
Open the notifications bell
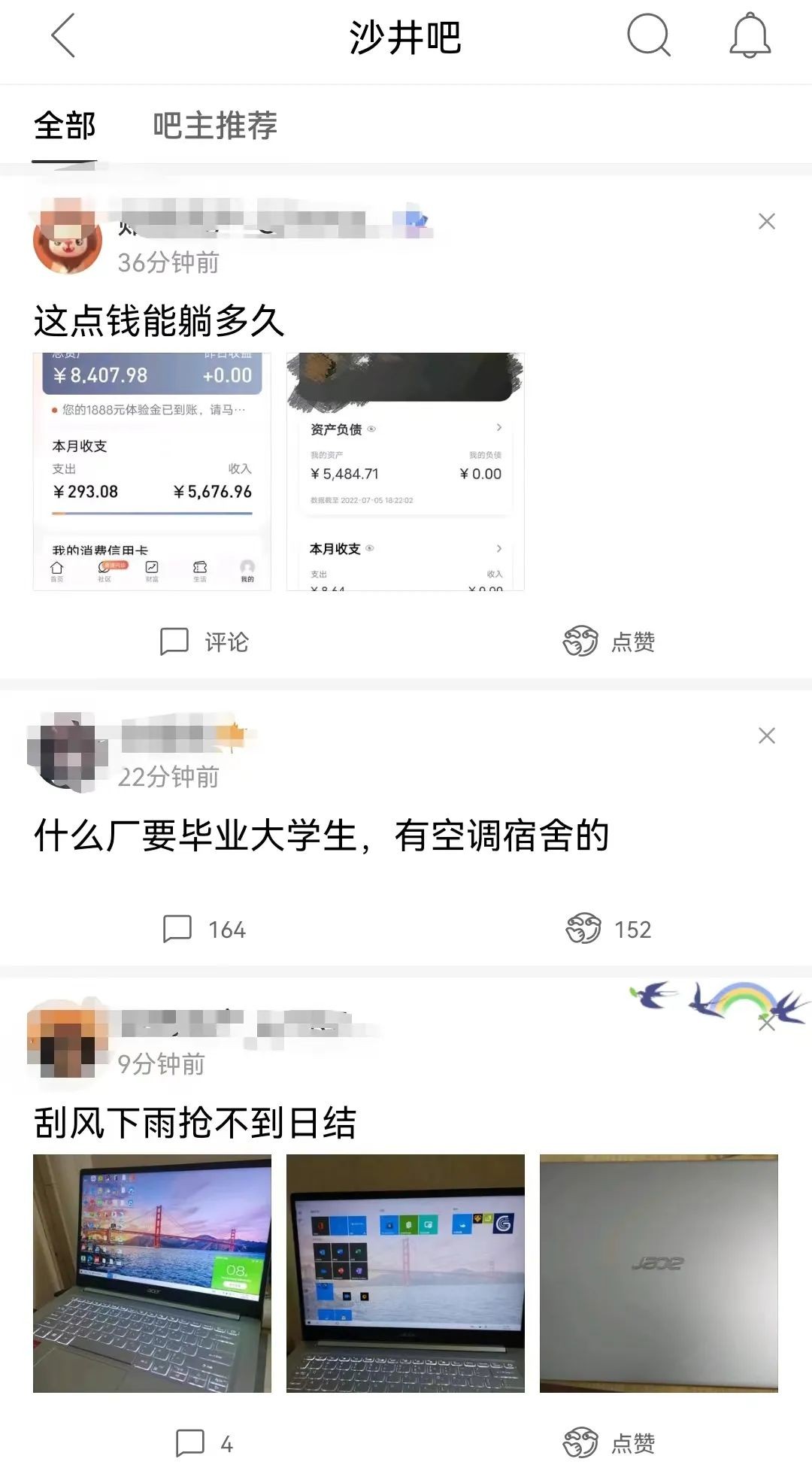[750, 35]
